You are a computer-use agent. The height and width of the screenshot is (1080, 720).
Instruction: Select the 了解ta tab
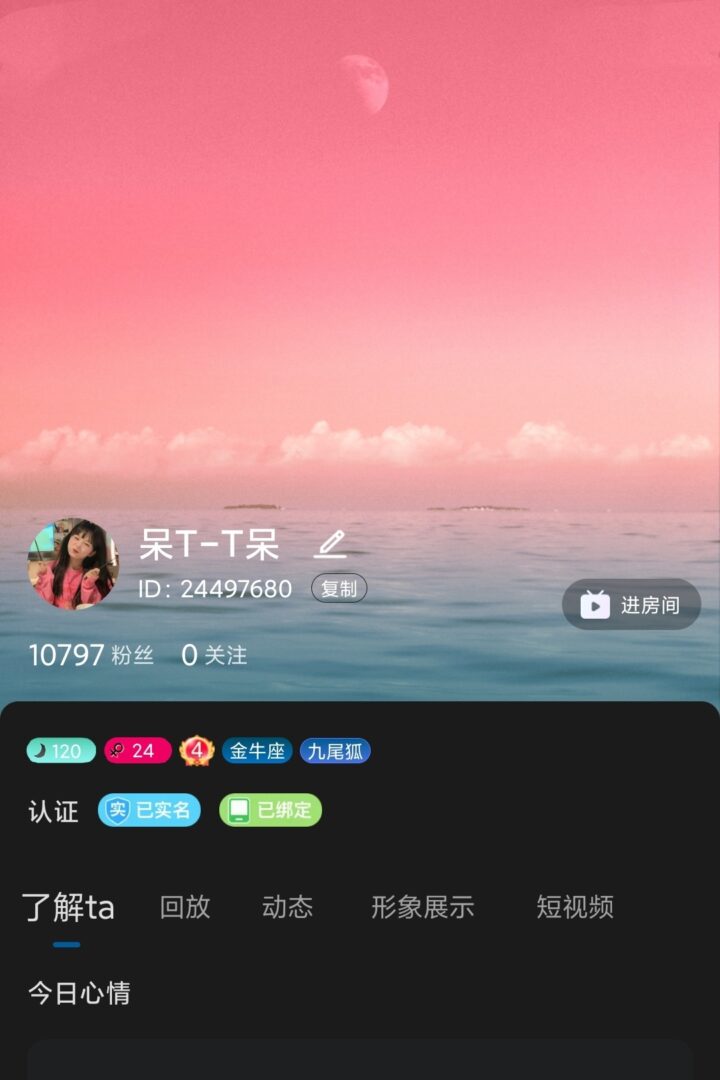(x=68, y=908)
